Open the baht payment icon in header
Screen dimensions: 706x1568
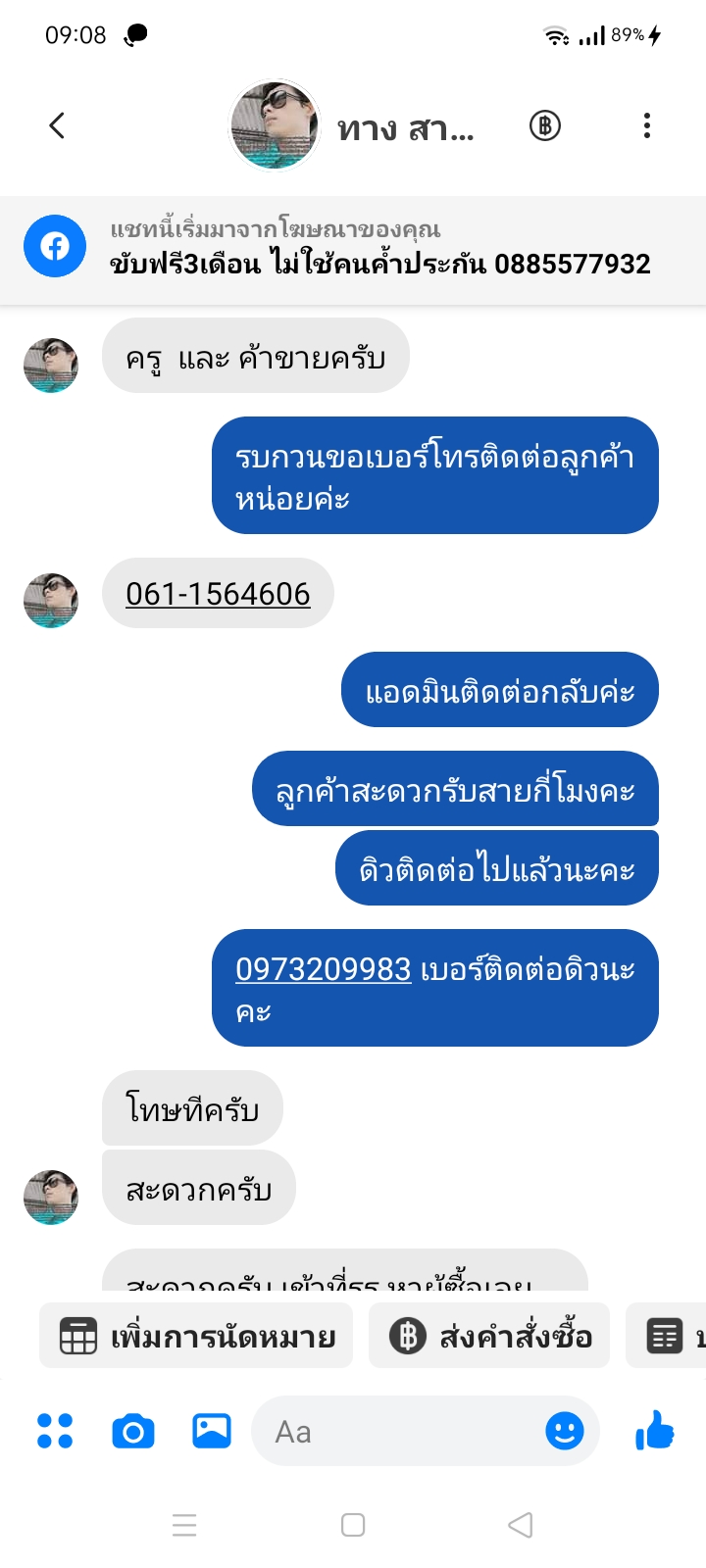coord(545,125)
